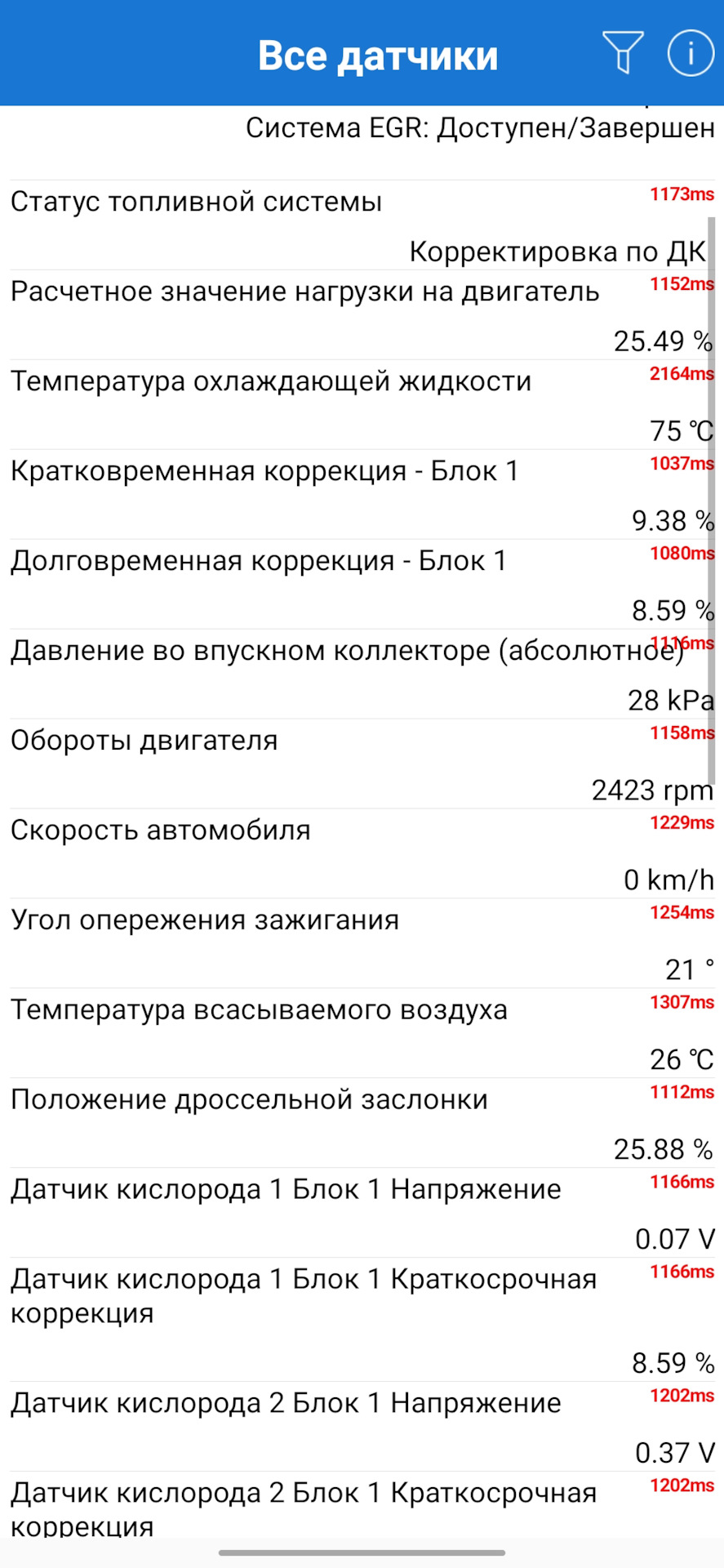
Task: Open Скорость автомобиля sensor details
Action: coord(362,853)
